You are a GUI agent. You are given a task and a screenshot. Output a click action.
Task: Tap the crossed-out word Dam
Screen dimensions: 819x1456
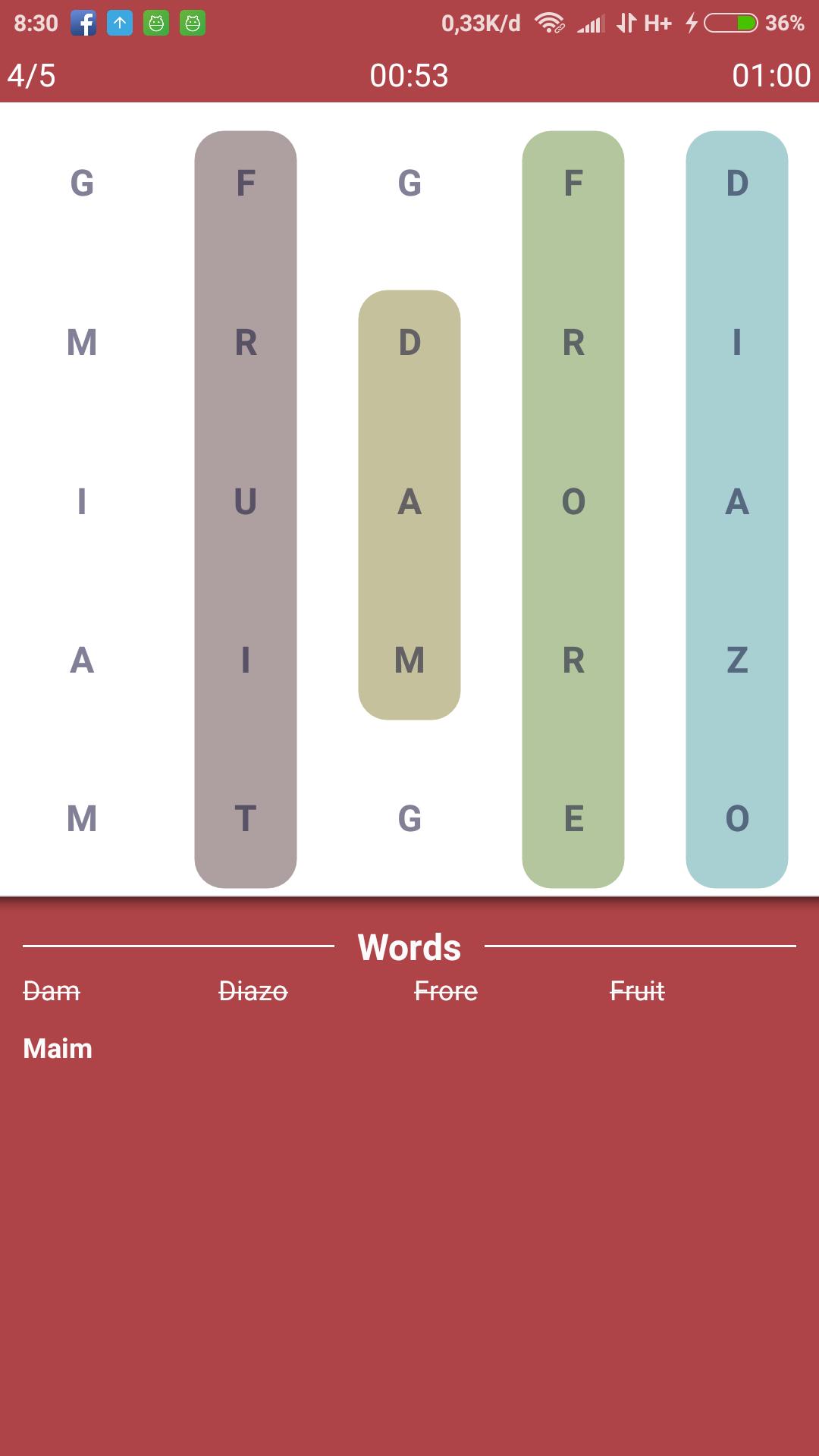click(x=50, y=990)
